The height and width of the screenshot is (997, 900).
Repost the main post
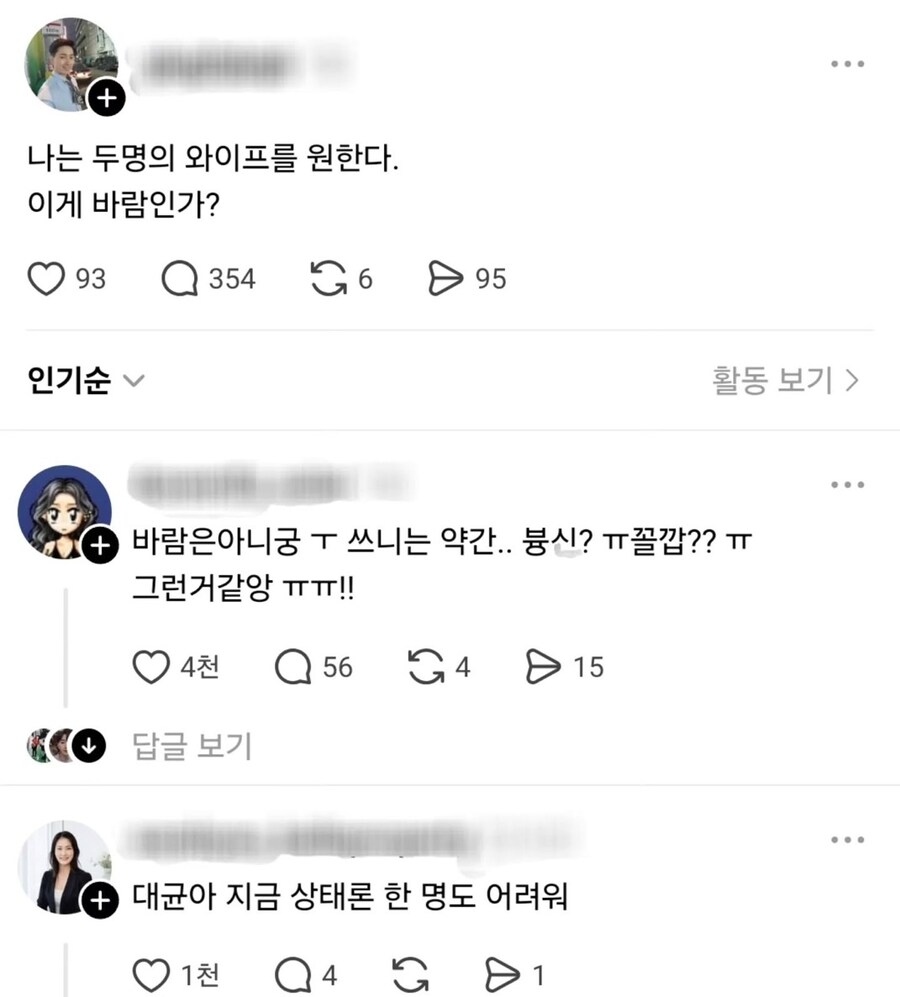tap(330, 279)
